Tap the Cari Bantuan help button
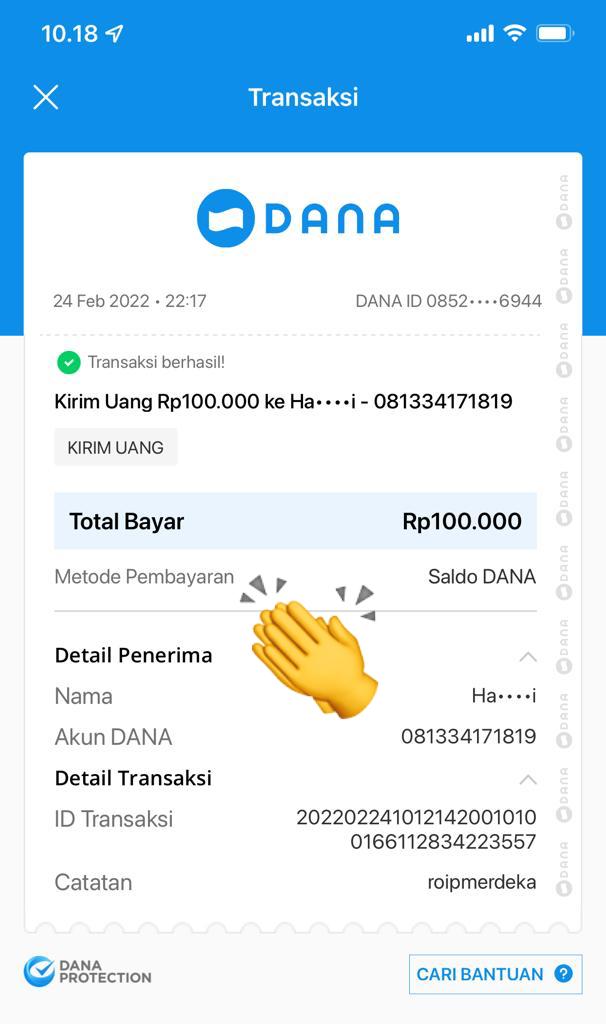This screenshot has width=606, height=1024. pyautogui.click(x=495, y=974)
